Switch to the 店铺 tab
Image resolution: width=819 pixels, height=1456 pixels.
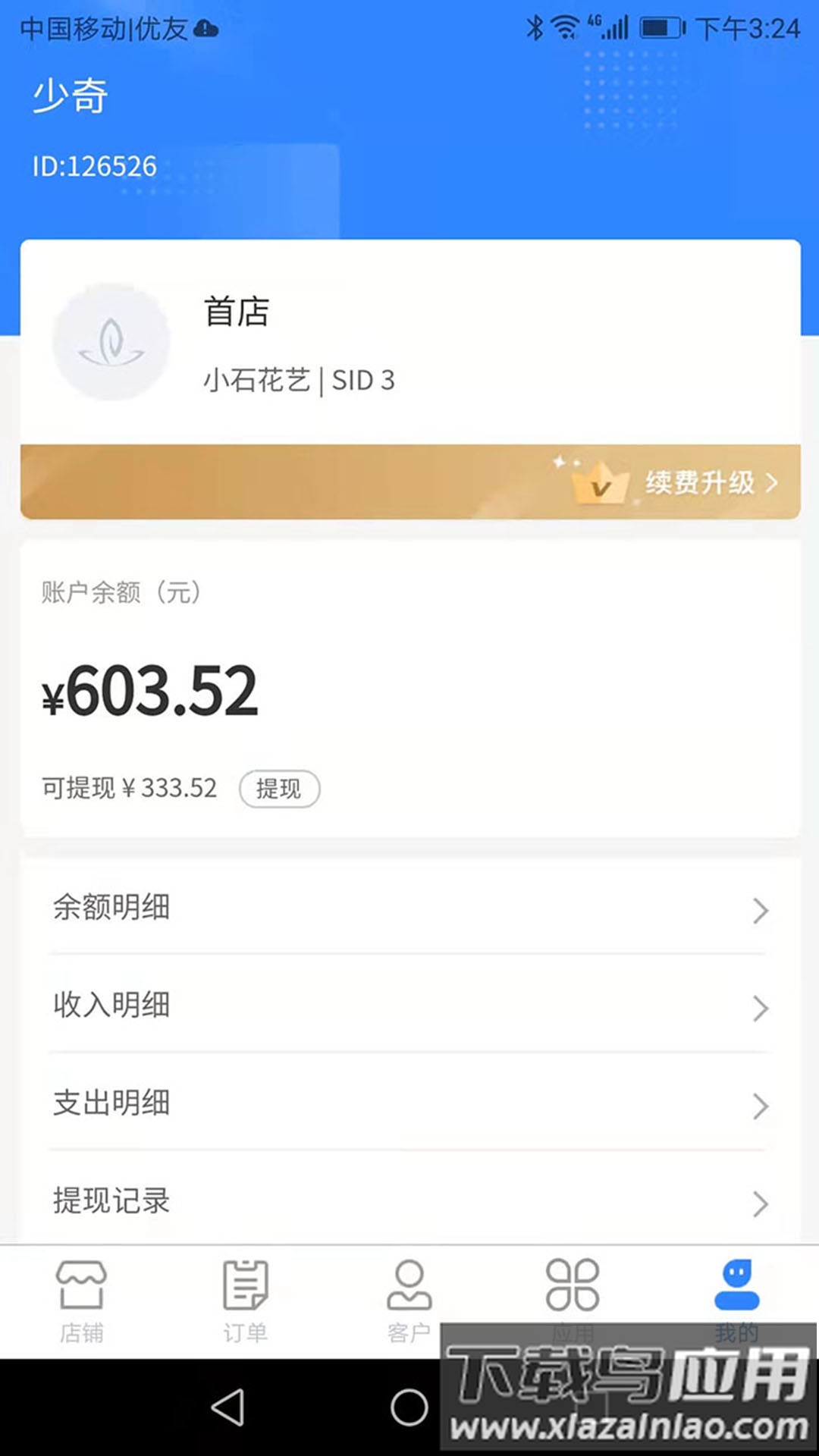82,1300
